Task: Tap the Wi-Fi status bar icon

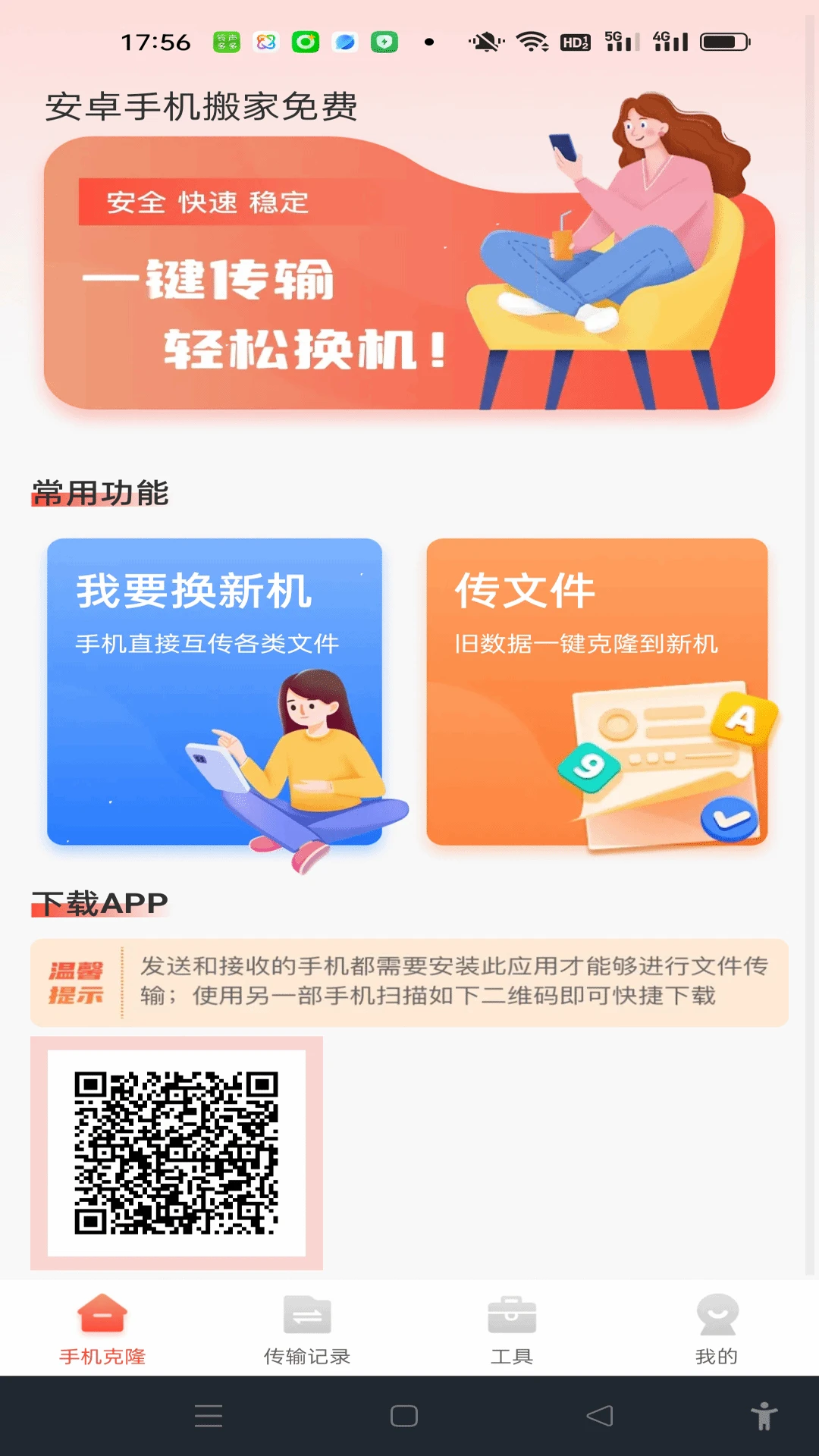Action: (x=532, y=42)
